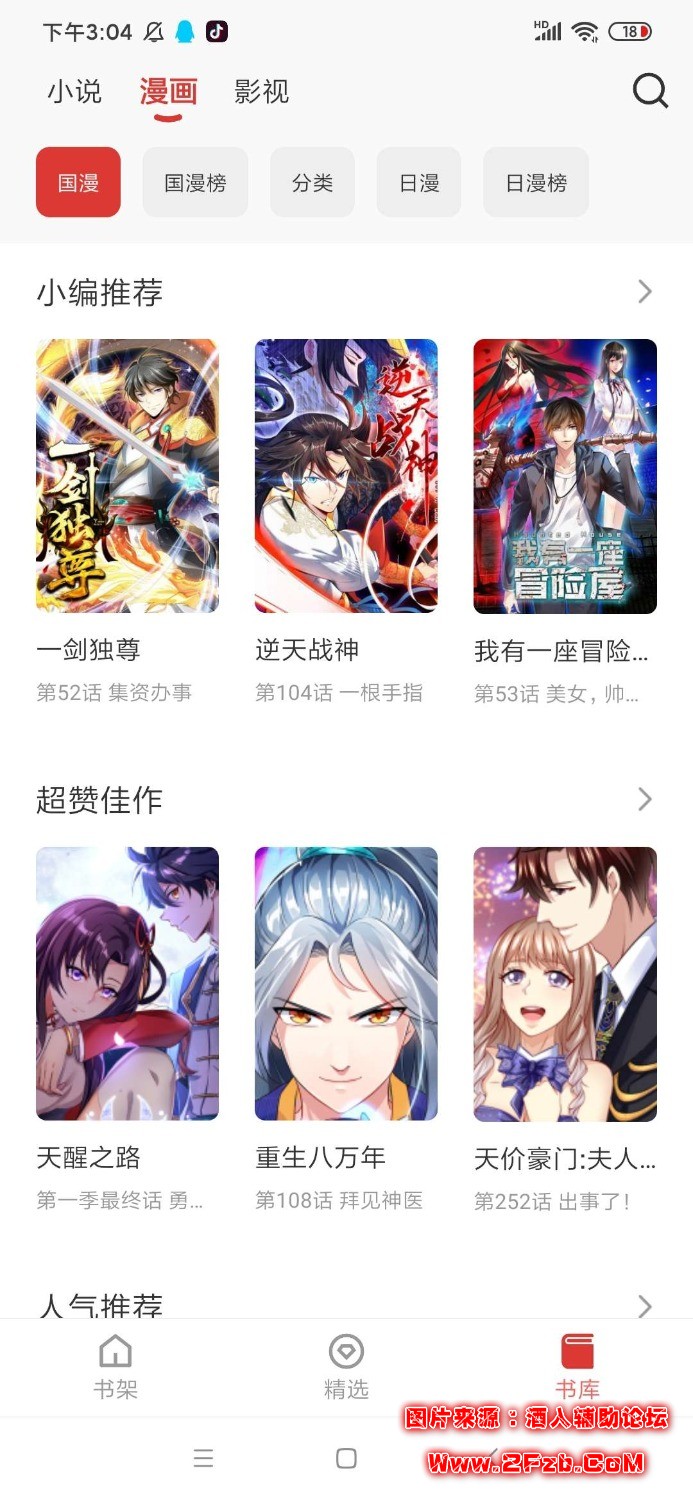693x1500 pixels.
Task: Select the 国漫榜 chip
Action: point(195,183)
